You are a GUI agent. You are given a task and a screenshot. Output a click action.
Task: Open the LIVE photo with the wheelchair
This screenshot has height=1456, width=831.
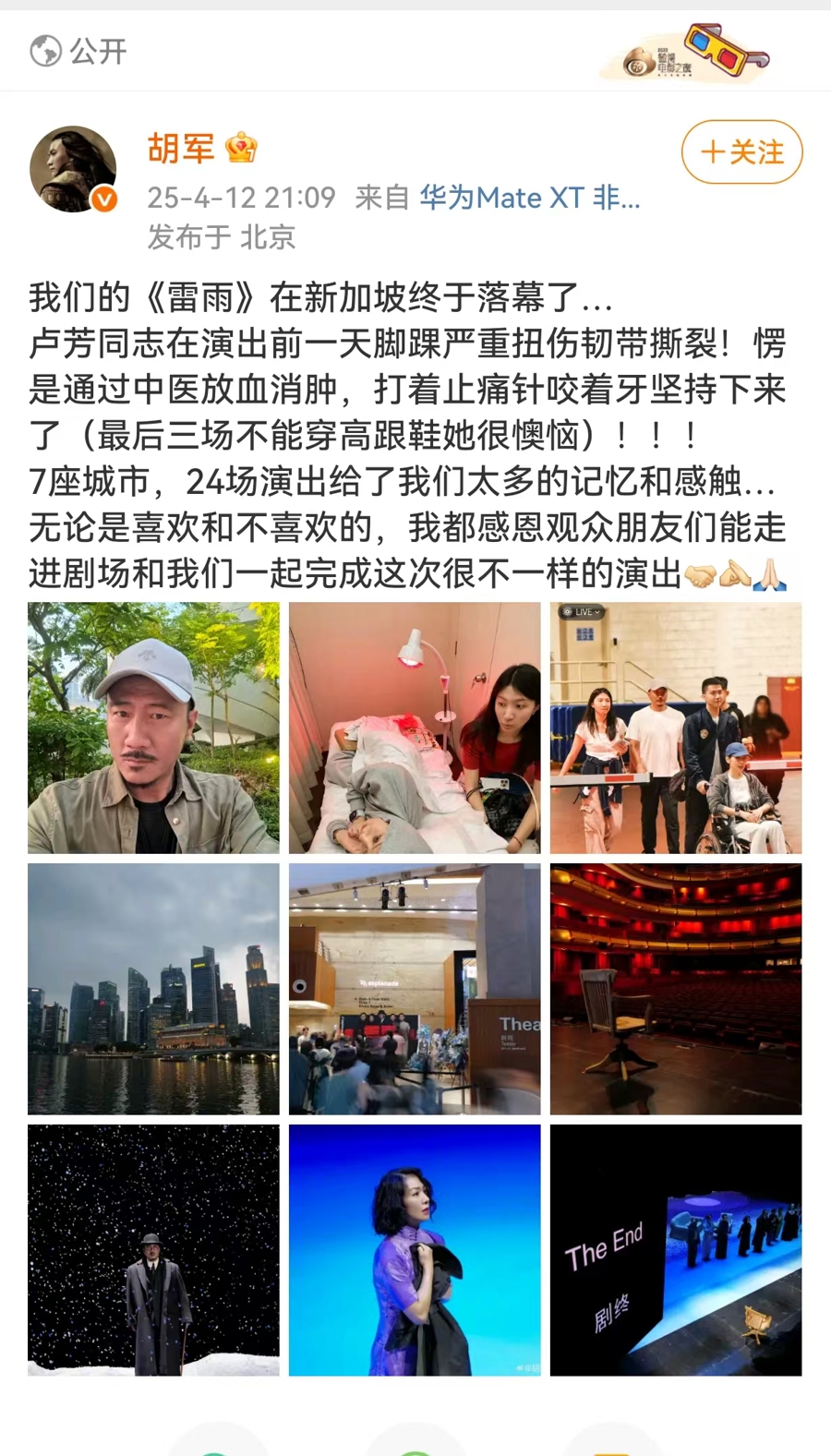pos(676,728)
